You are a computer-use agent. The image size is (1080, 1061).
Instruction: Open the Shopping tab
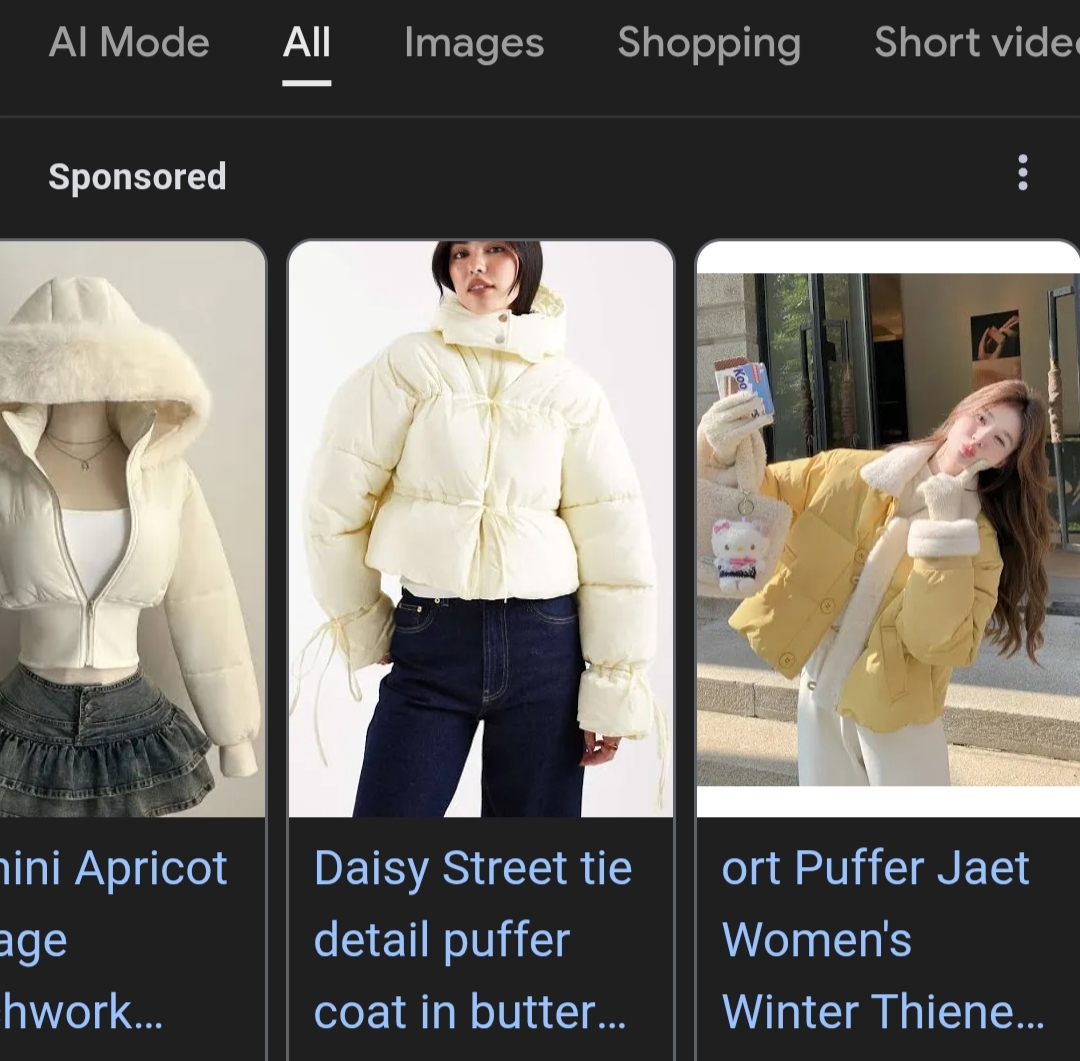point(709,43)
